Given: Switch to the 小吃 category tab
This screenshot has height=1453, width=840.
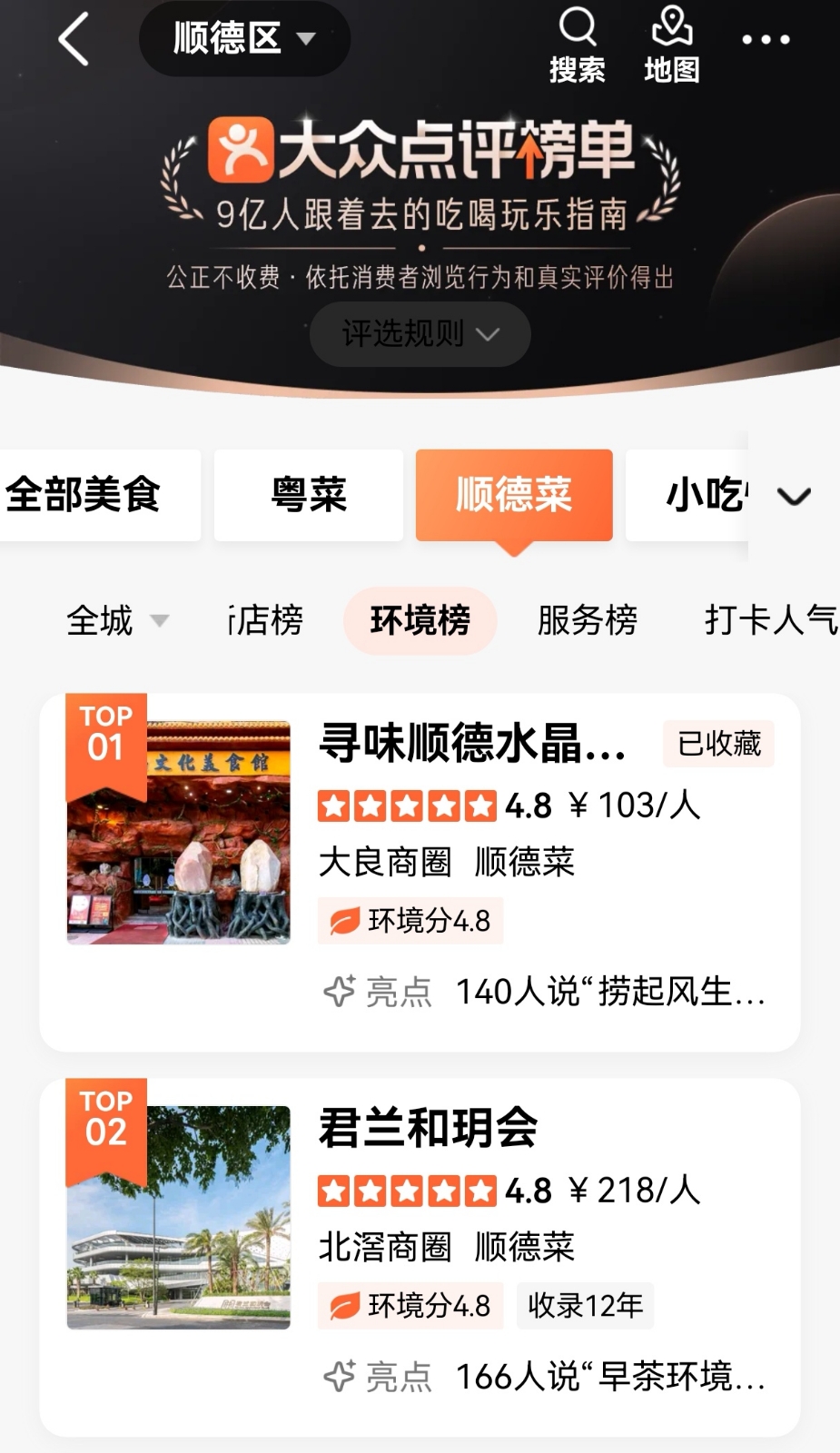Looking at the screenshot, I should click(690, 495).
